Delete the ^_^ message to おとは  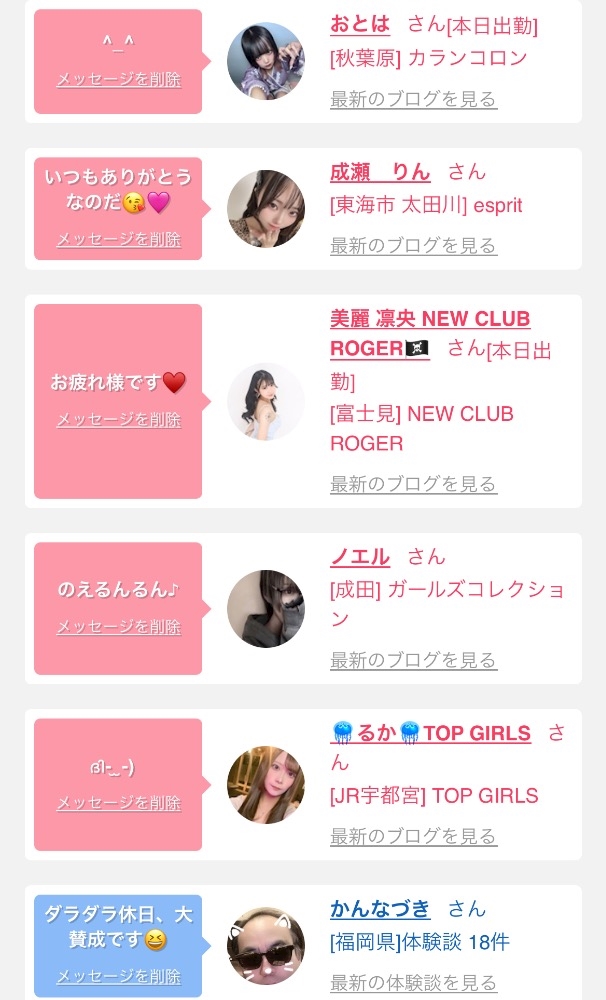pyautogui.click(x=118, y=79)
